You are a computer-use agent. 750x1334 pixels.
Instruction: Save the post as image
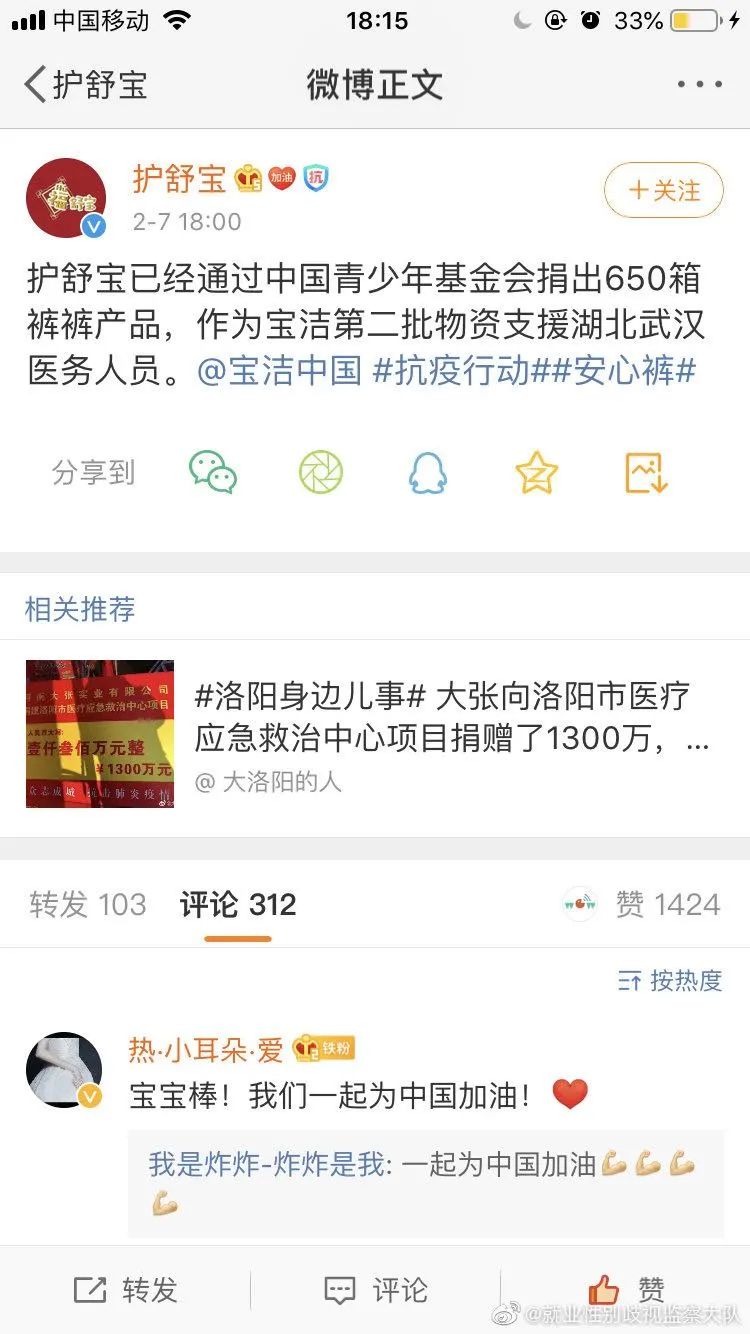pyautogui.click(x=646, y=472)
